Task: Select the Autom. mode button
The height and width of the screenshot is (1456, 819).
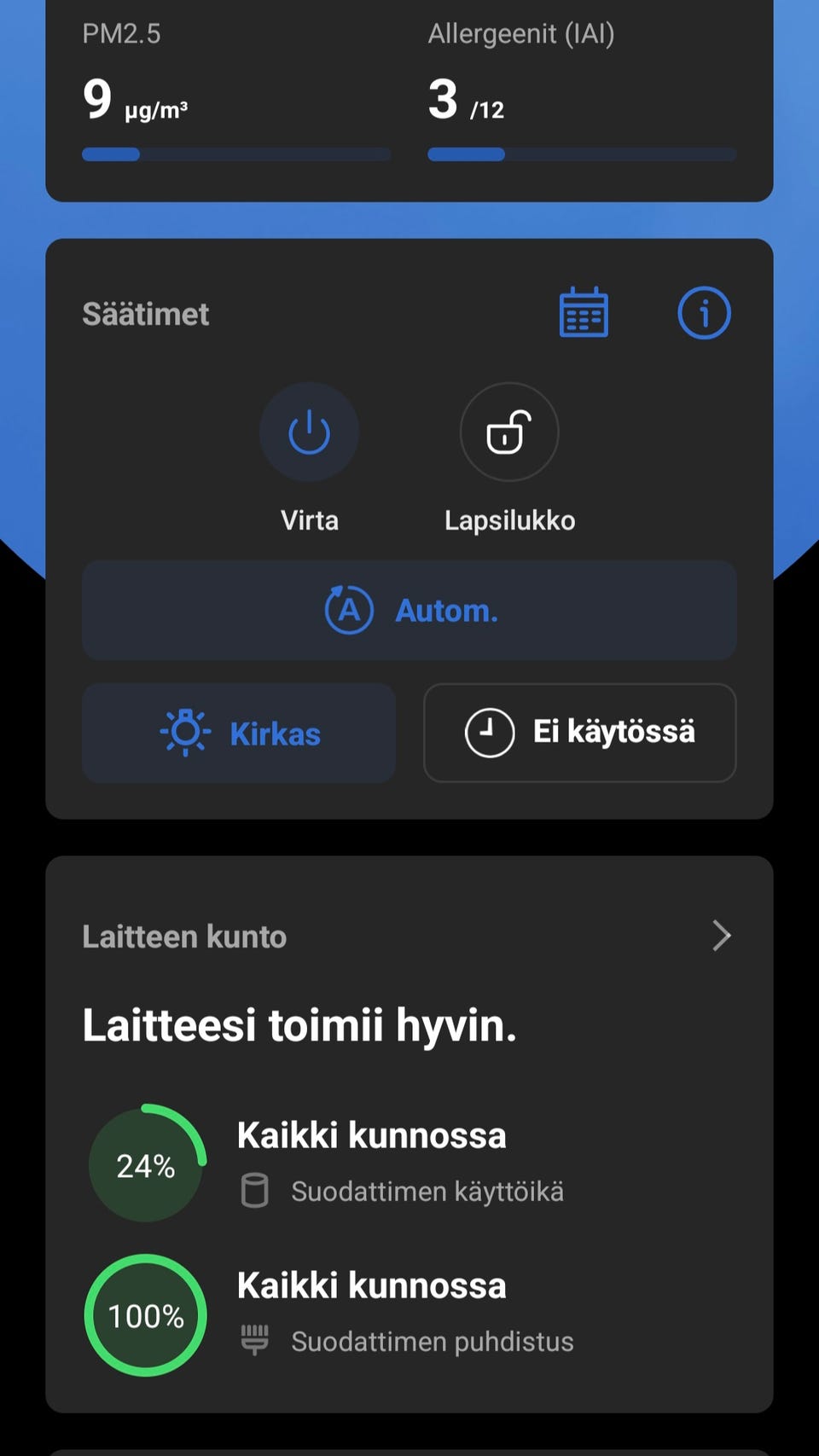Action: tap(409, 610)
